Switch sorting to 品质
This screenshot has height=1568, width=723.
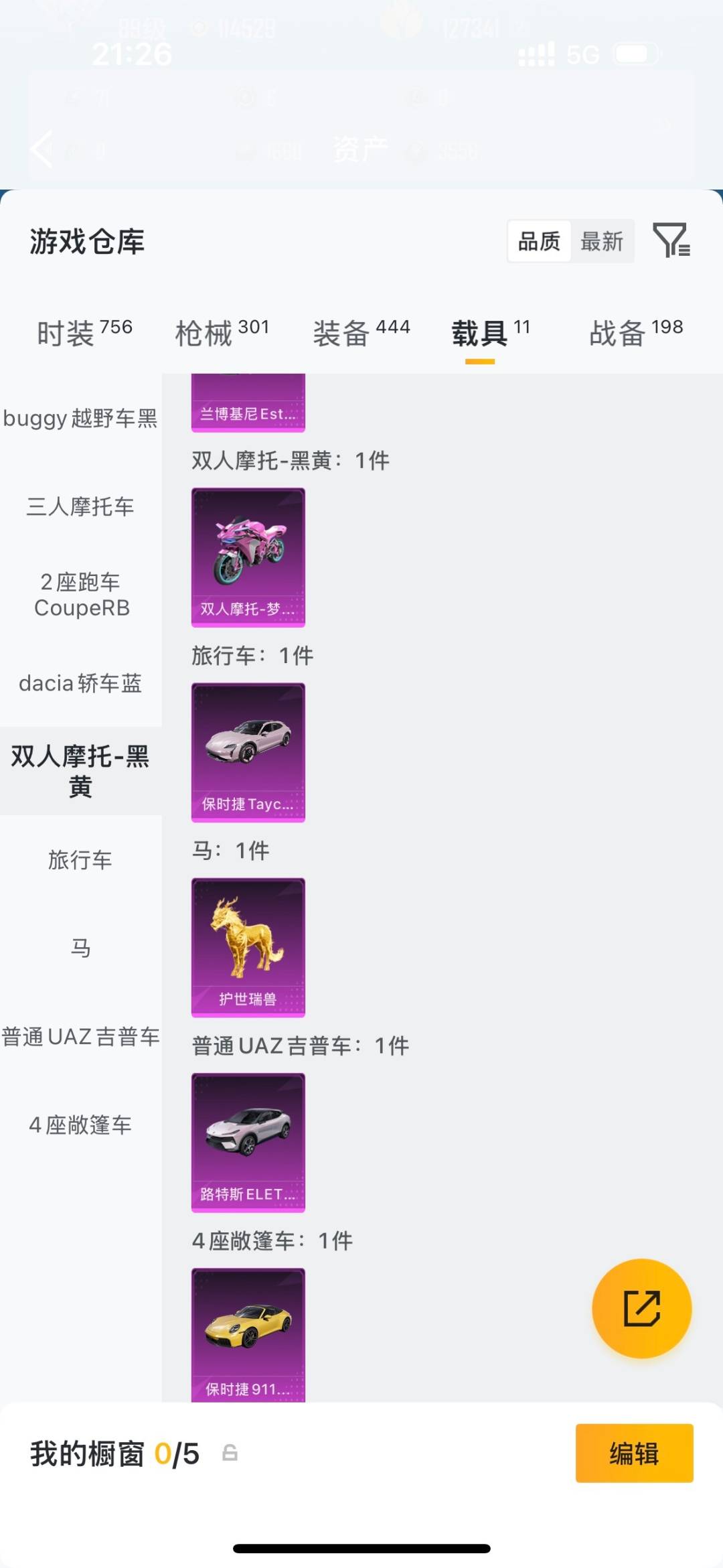point(538,241)
